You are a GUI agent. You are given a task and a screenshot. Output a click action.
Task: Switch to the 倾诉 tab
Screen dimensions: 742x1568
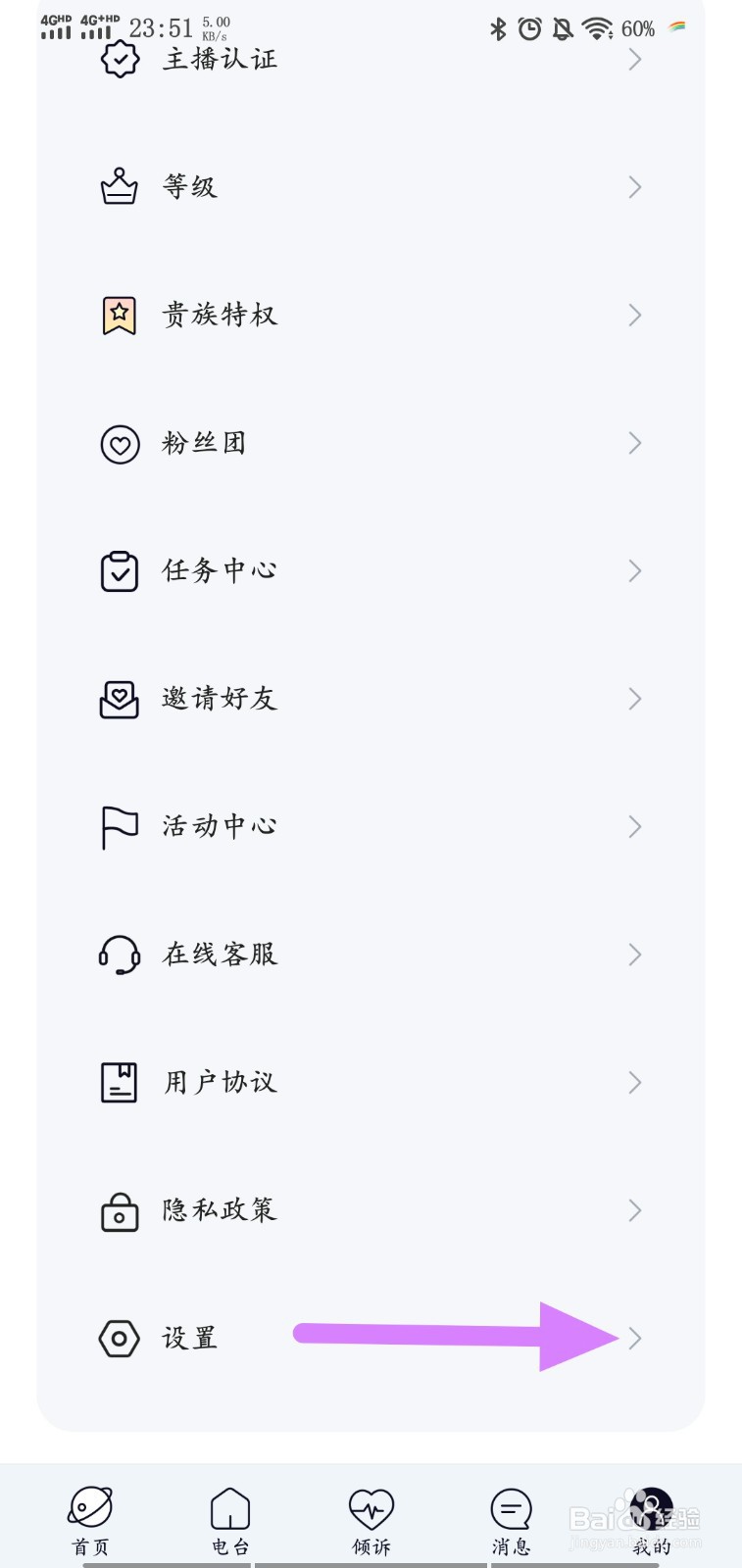371,1521
